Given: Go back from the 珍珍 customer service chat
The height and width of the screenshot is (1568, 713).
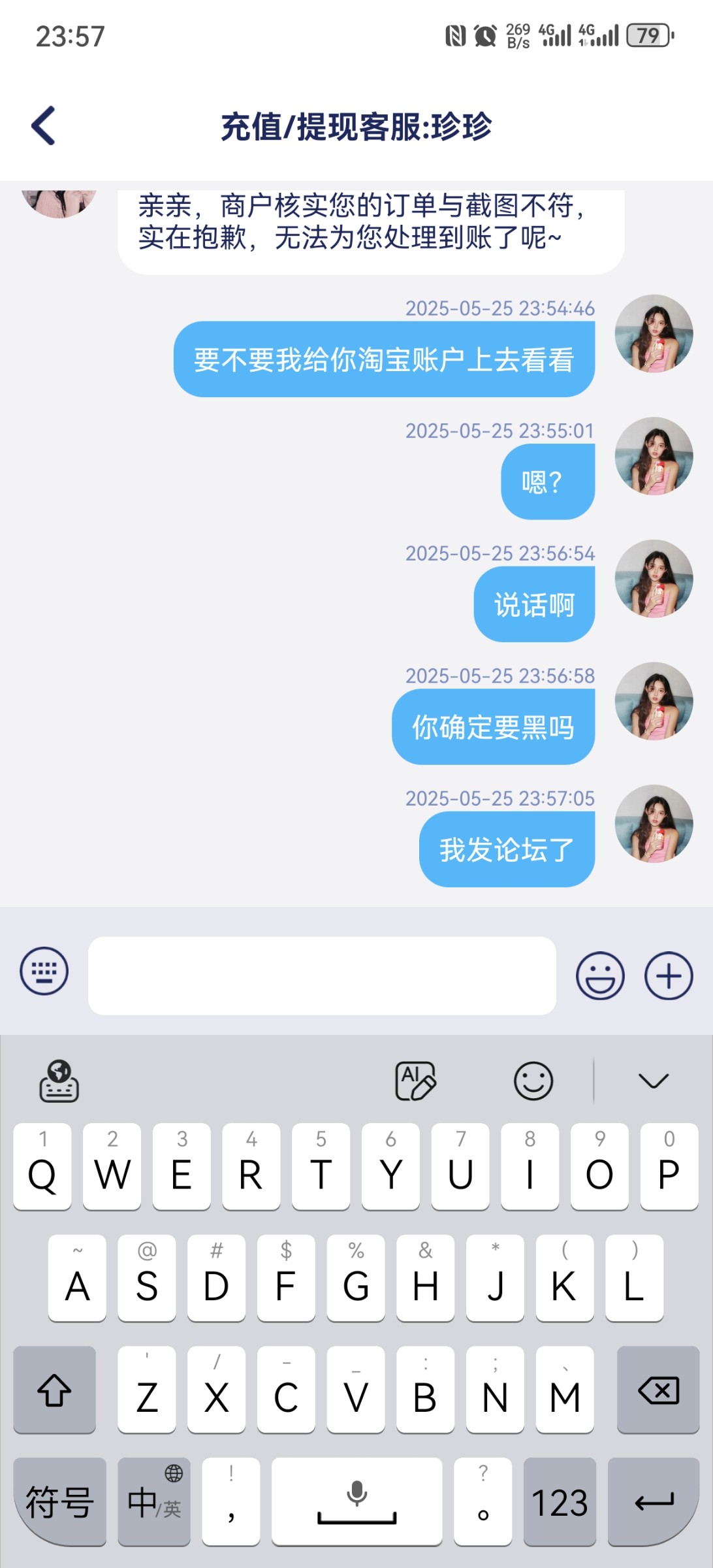Looking at the screenshot, I should tap(44, 125).
